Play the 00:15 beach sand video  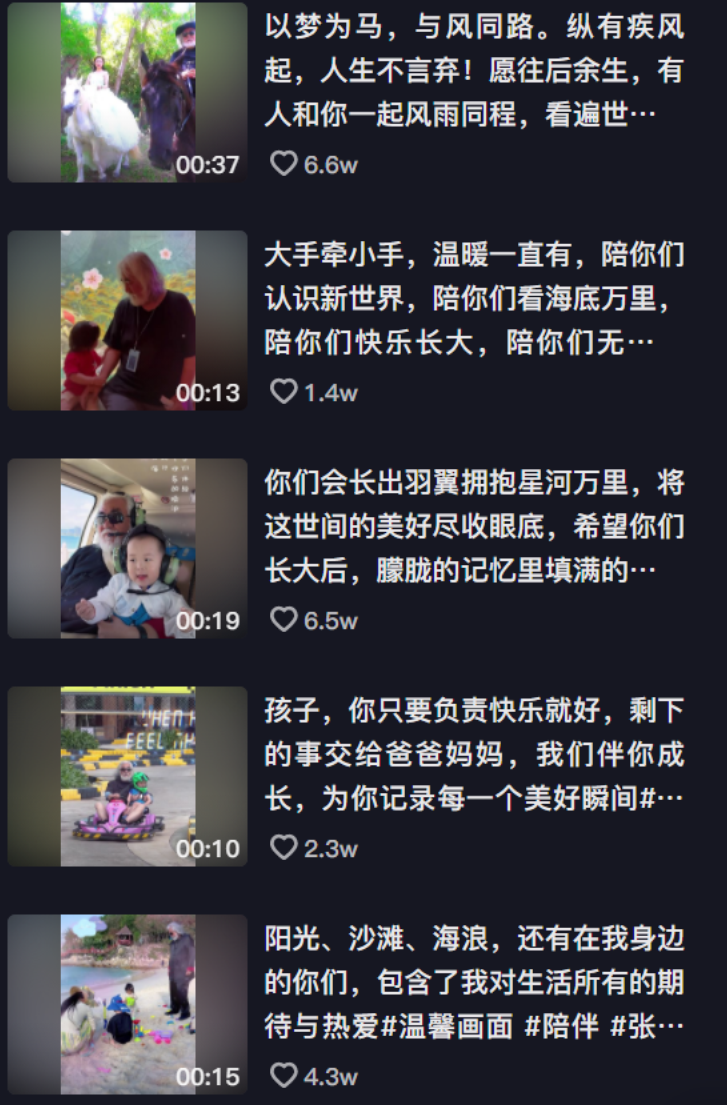point(127,1004)
